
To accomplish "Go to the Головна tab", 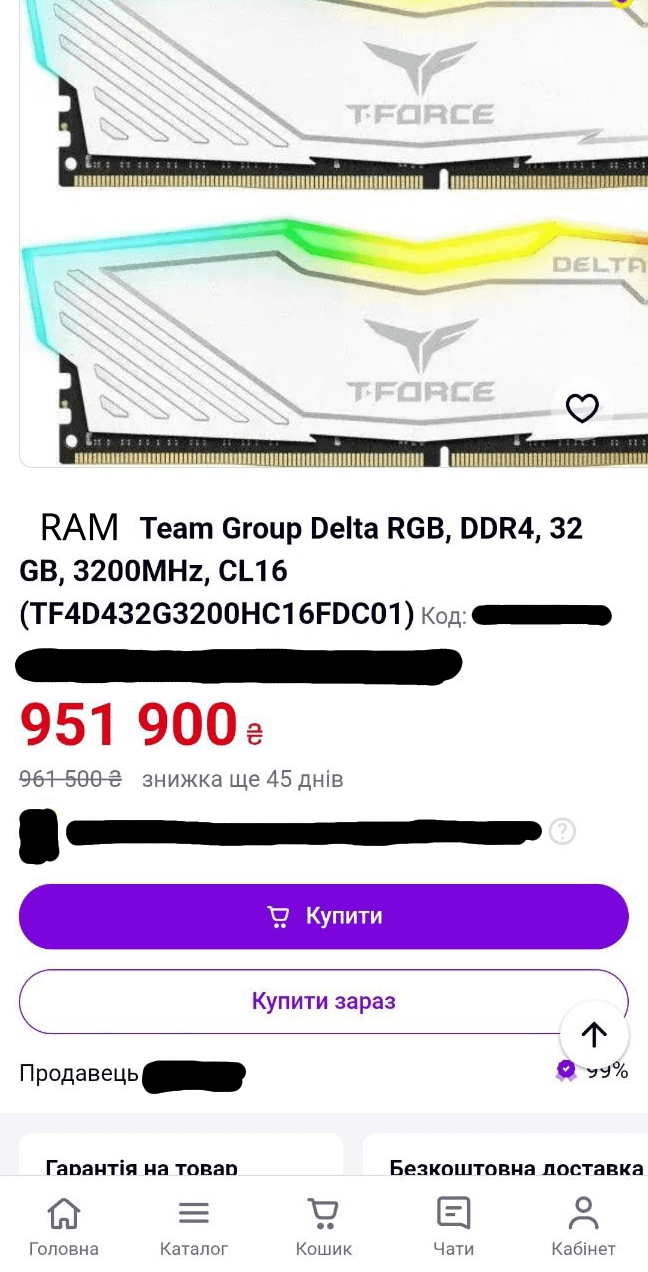I will pyautogui.click(x=64, y=1227).
